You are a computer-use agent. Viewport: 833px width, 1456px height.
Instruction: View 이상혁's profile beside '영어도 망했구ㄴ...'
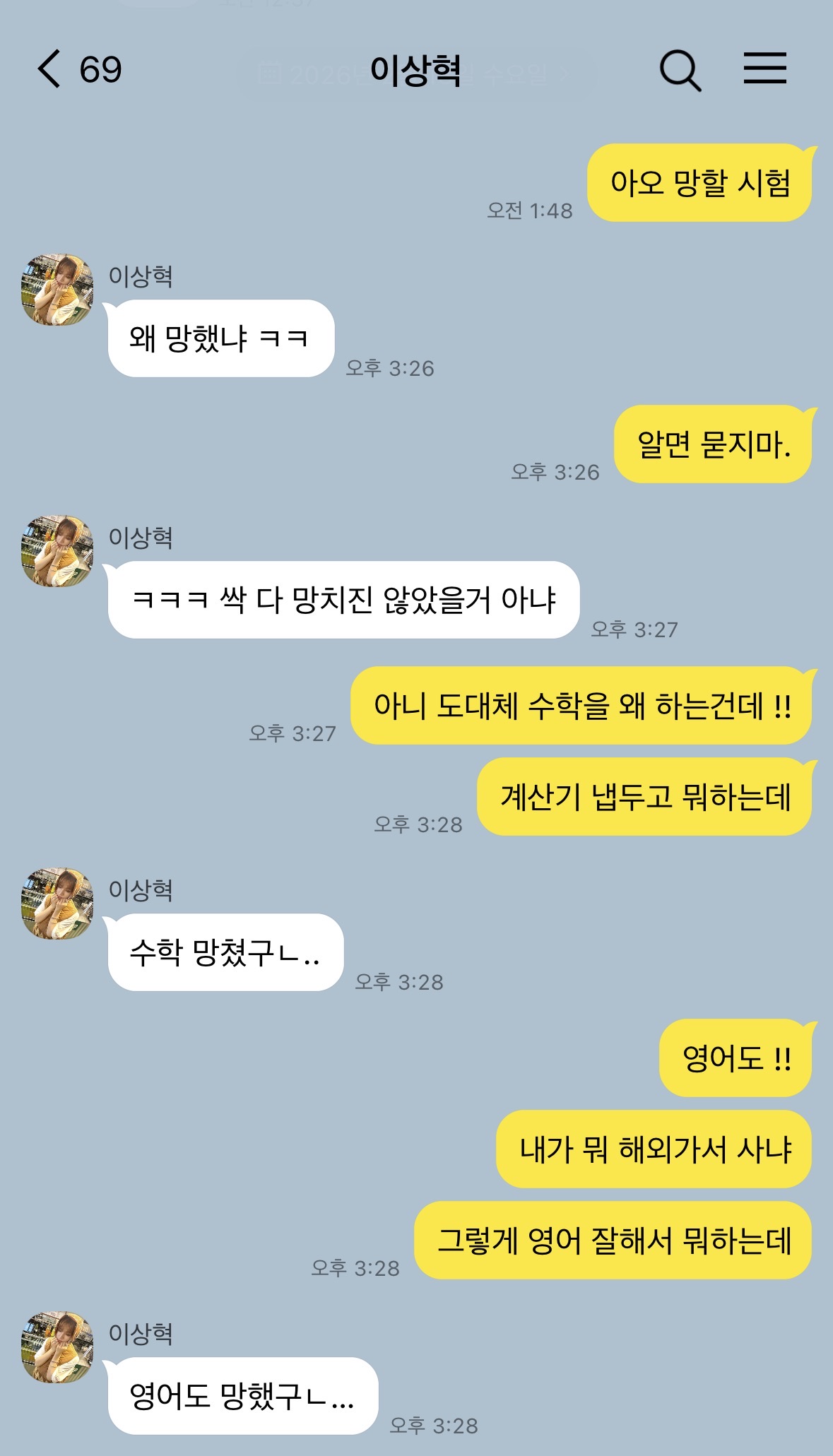coord(58,1347)
